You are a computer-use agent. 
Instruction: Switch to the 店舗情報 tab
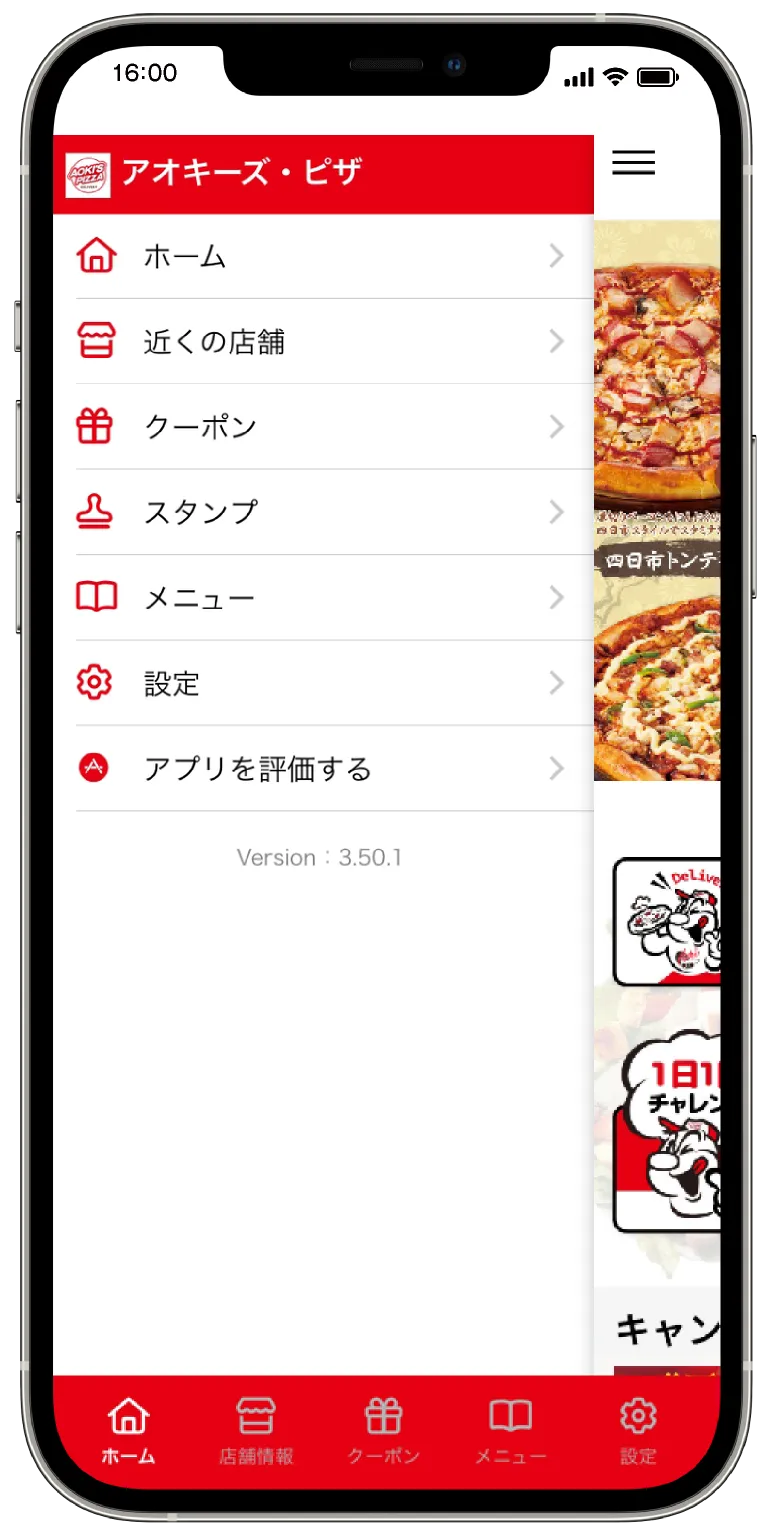click(255, 1428)
